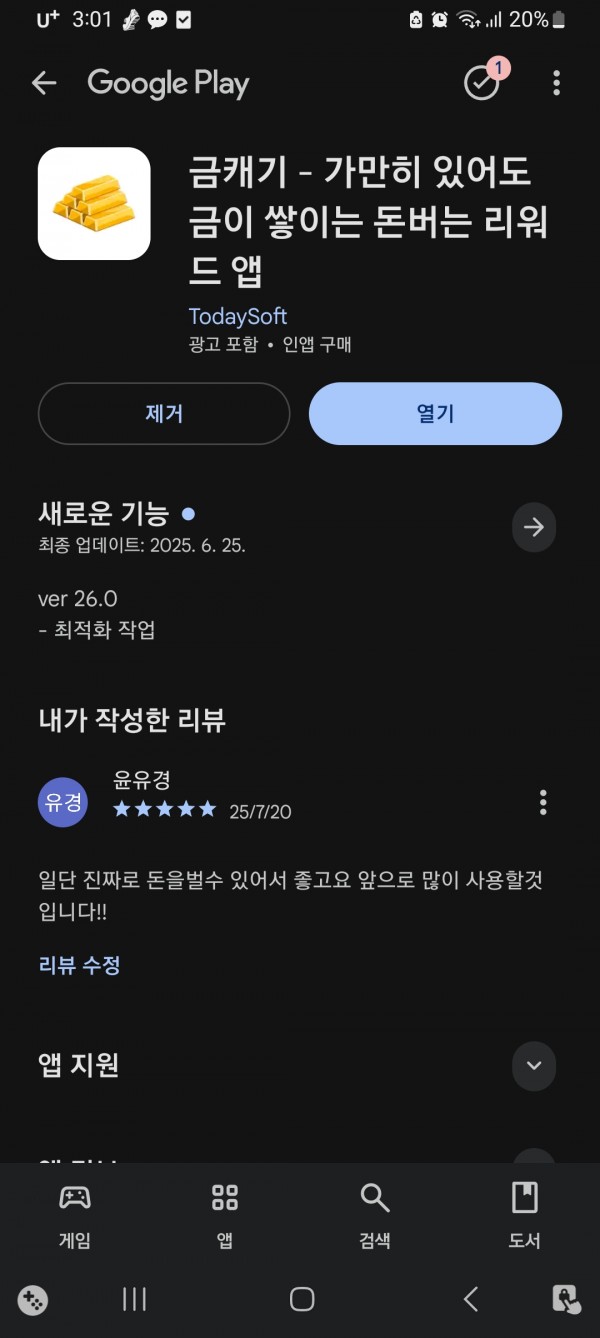Screen dimensions: 600x1338
Task: Switch to the 도서 tab
Action: [524, 1214]
